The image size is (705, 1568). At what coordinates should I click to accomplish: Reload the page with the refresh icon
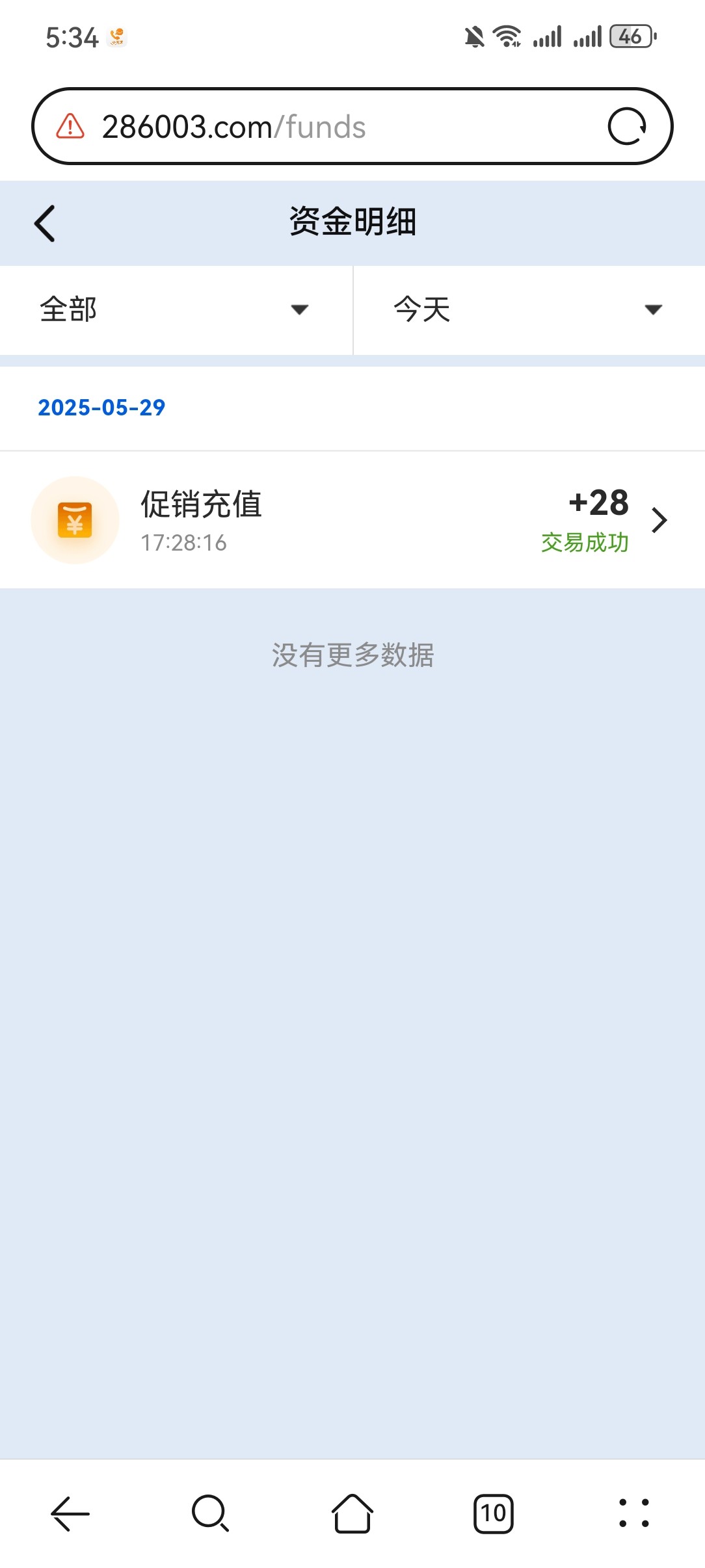tap(626, 126)
